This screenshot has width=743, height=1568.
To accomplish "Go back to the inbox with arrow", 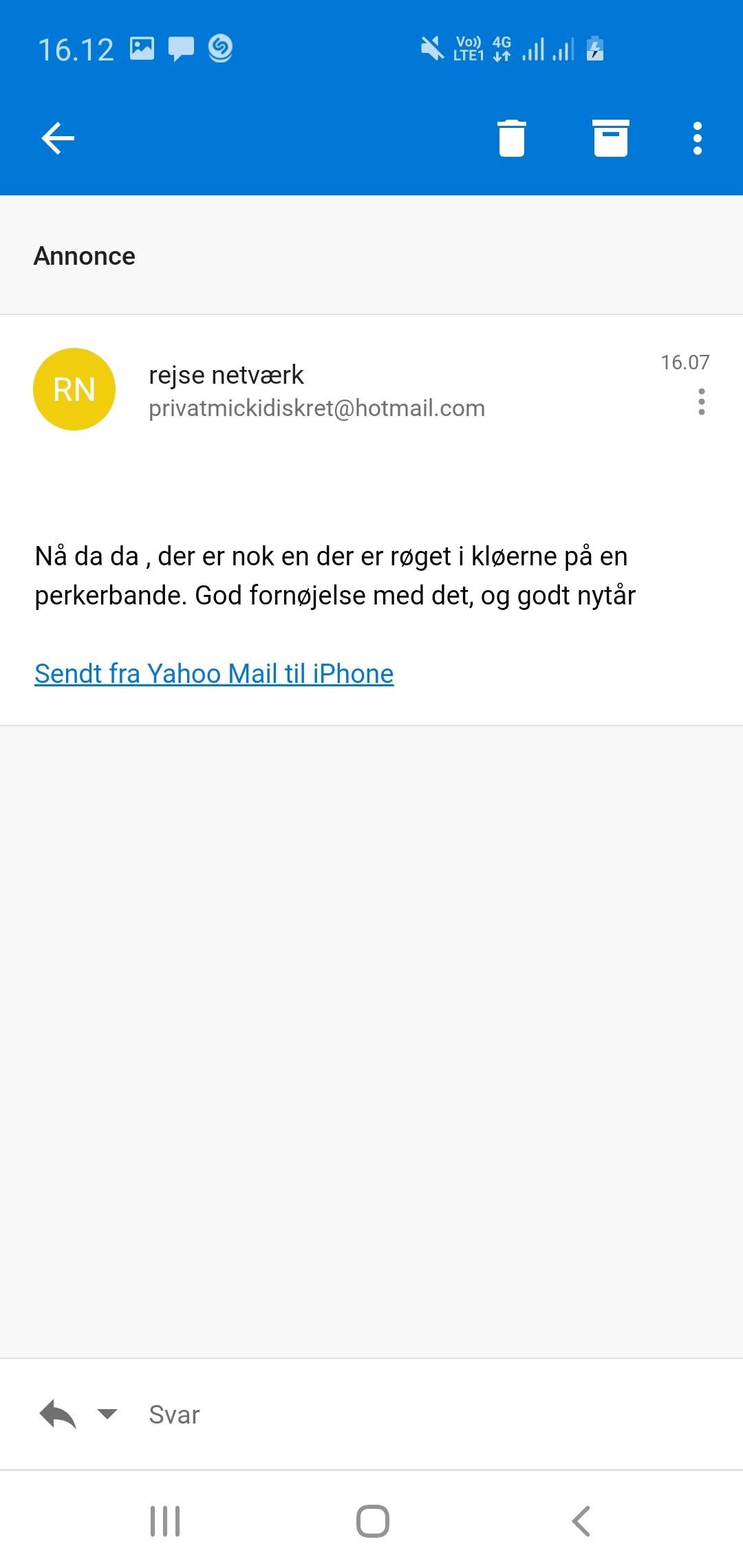I will point(58,139).
